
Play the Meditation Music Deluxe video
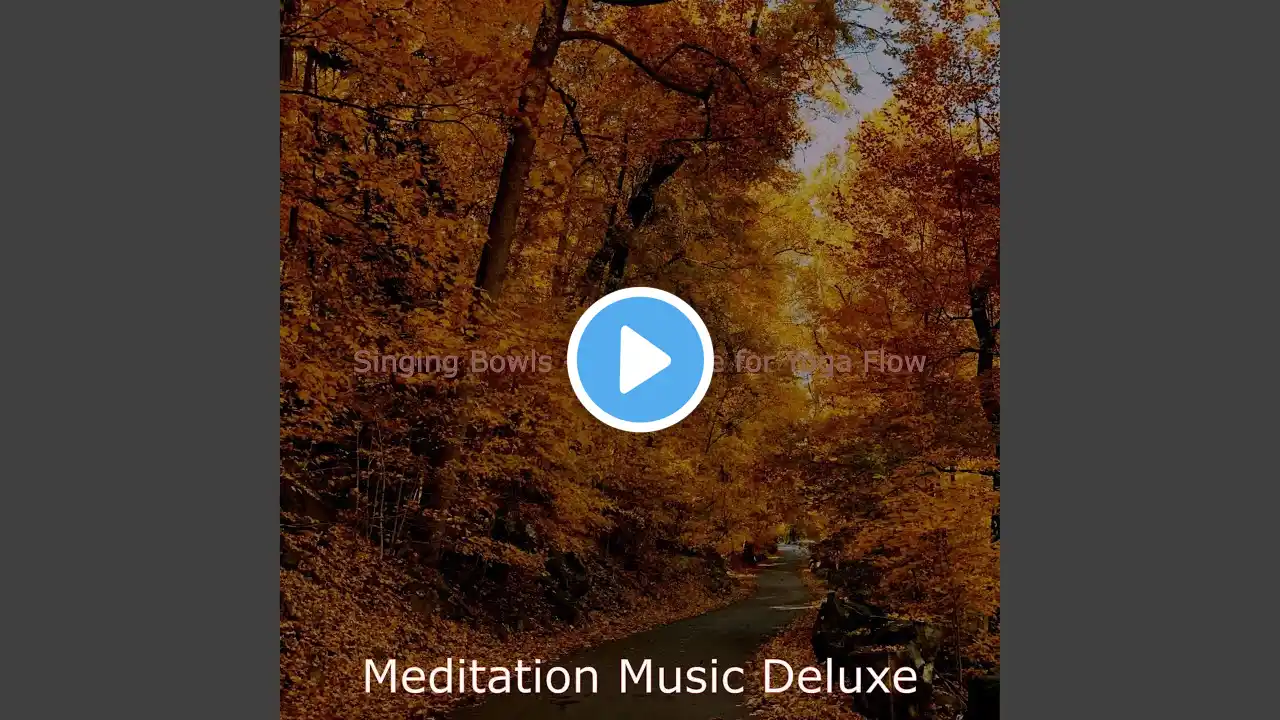[x=640, y=360]
